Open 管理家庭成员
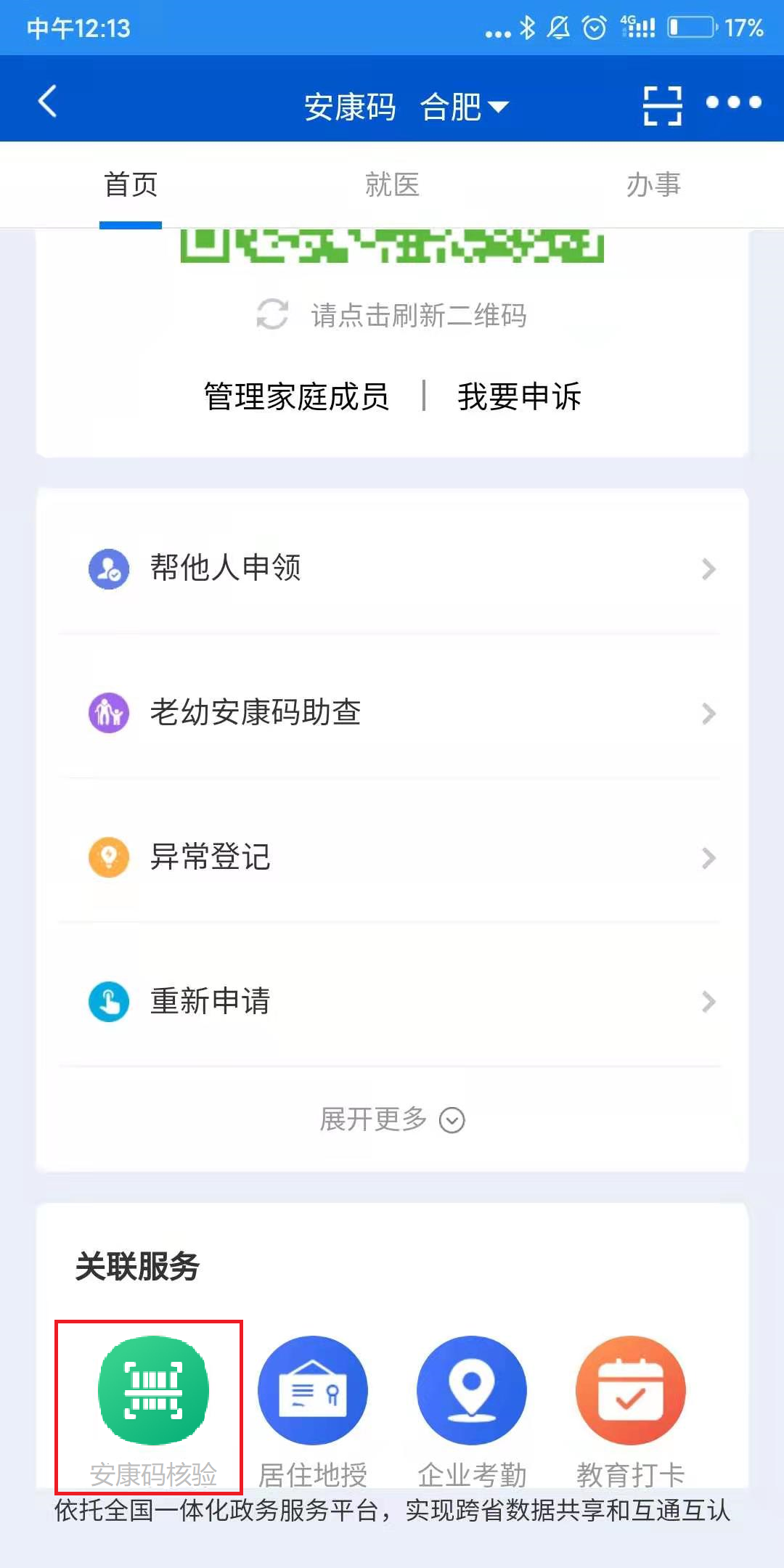The image size is (784, 1568). [296, 396]
